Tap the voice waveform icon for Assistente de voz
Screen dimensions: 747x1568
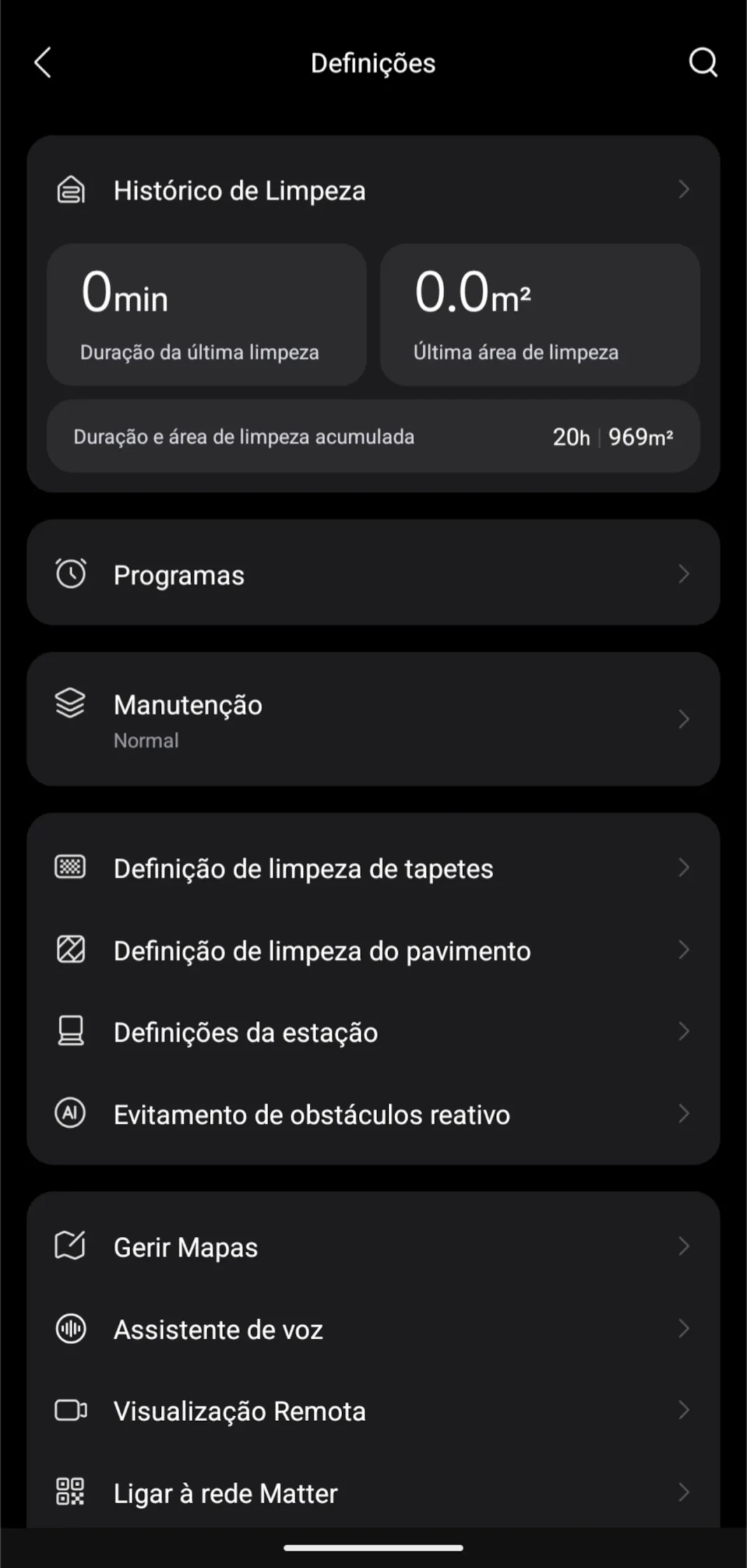pyautogui.click(x=71, y=1327)
